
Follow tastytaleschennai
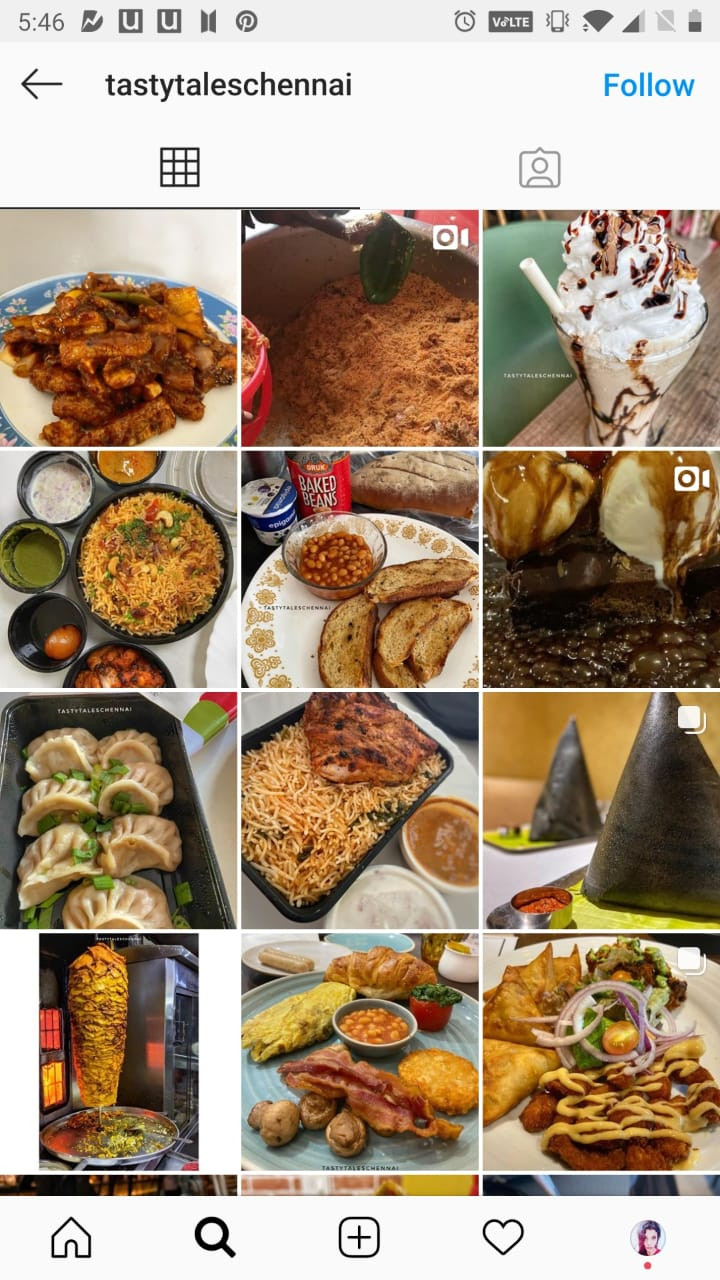click(x=648, y=85)
